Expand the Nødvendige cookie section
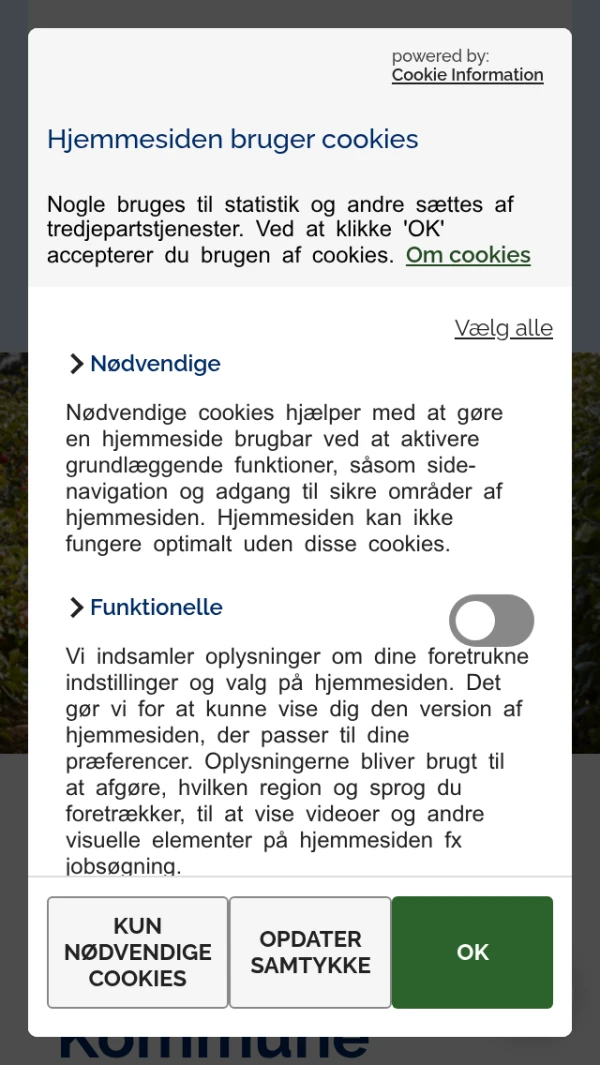This screenshot has width=600, height=1065. (145, 363)
